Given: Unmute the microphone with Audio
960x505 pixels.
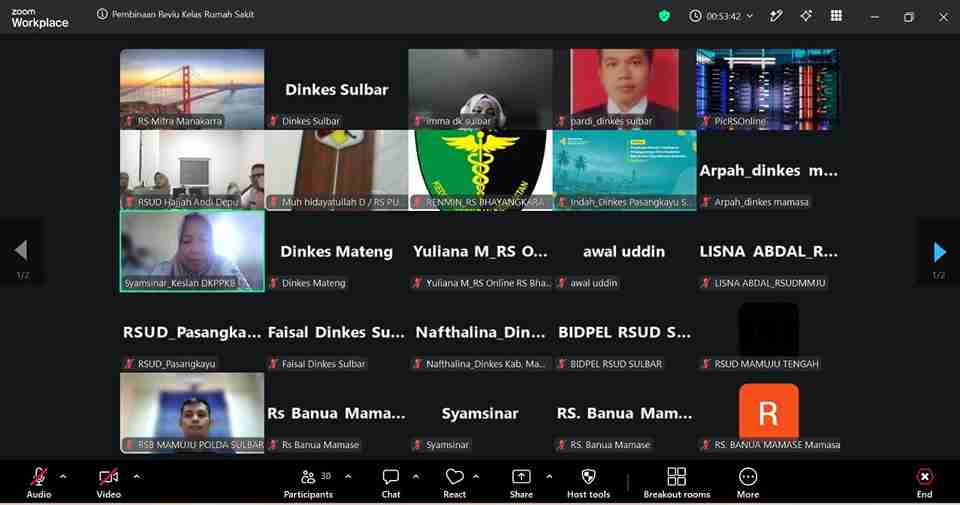Looking at the screenshot, I should pyautogui.click(x=39, y=482).
